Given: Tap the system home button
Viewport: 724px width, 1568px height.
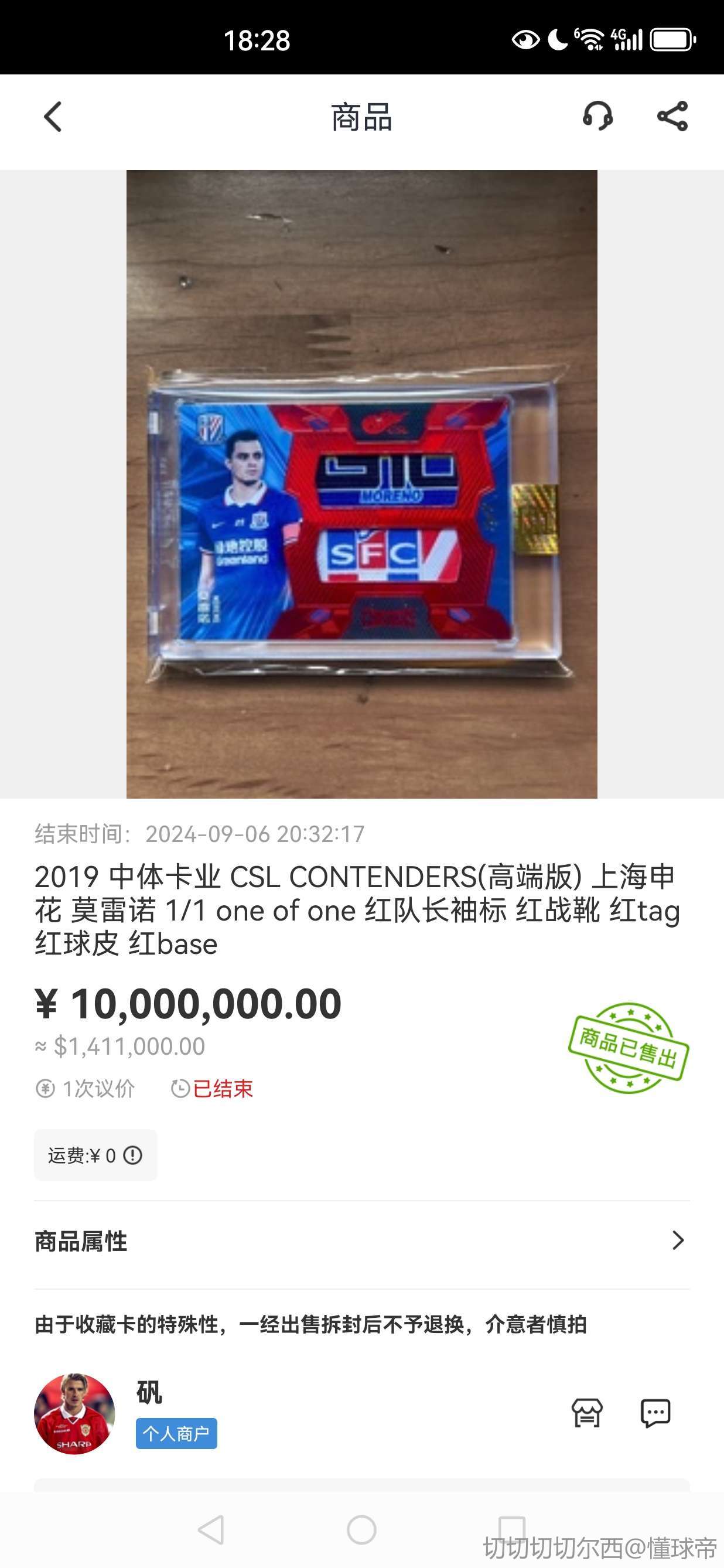Looking at the screenshot, I should tap(361, 1530).
